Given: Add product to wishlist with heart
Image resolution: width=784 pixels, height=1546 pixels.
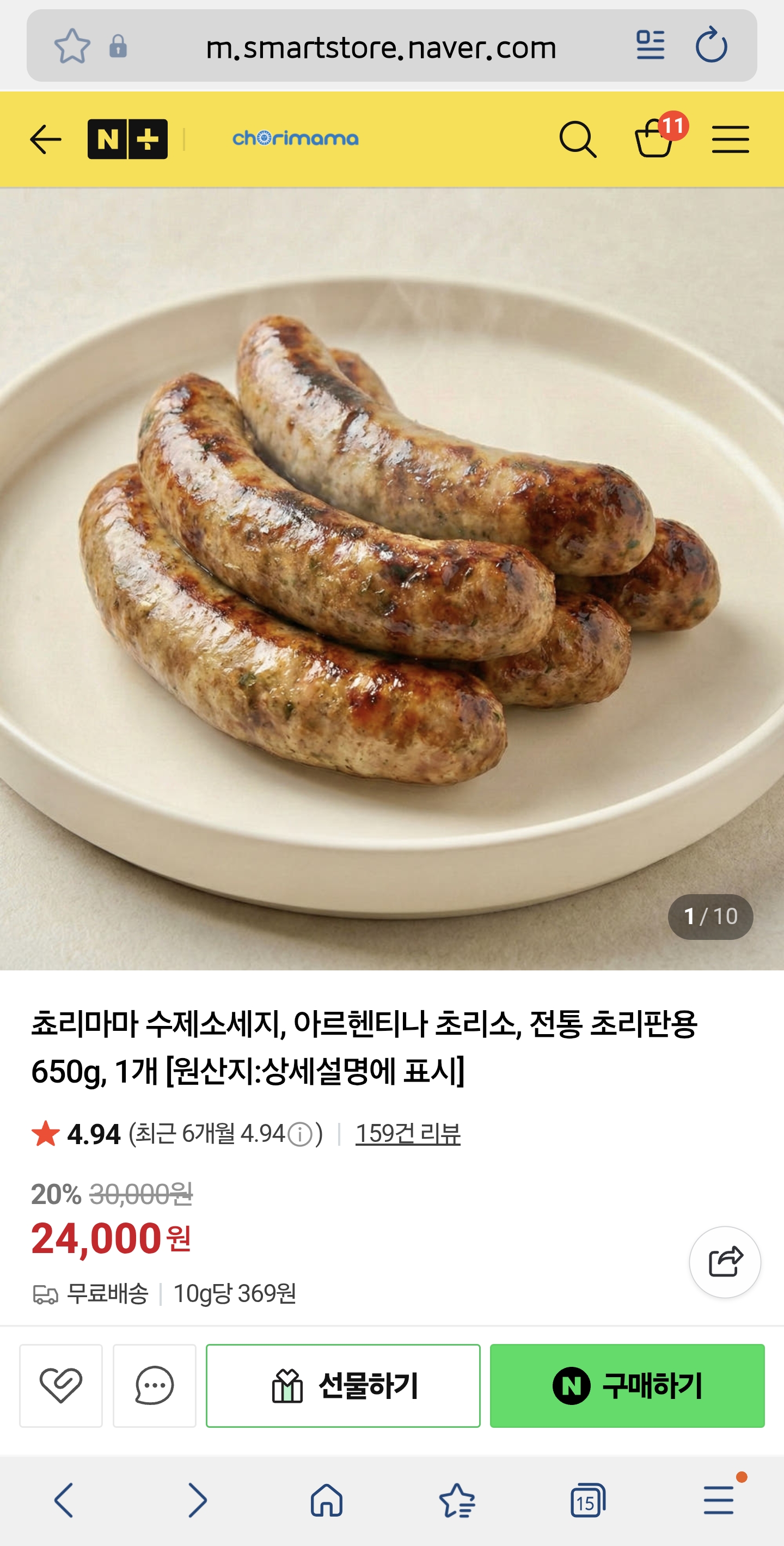Looking at the screenshot, I should tap(61, 1385).
